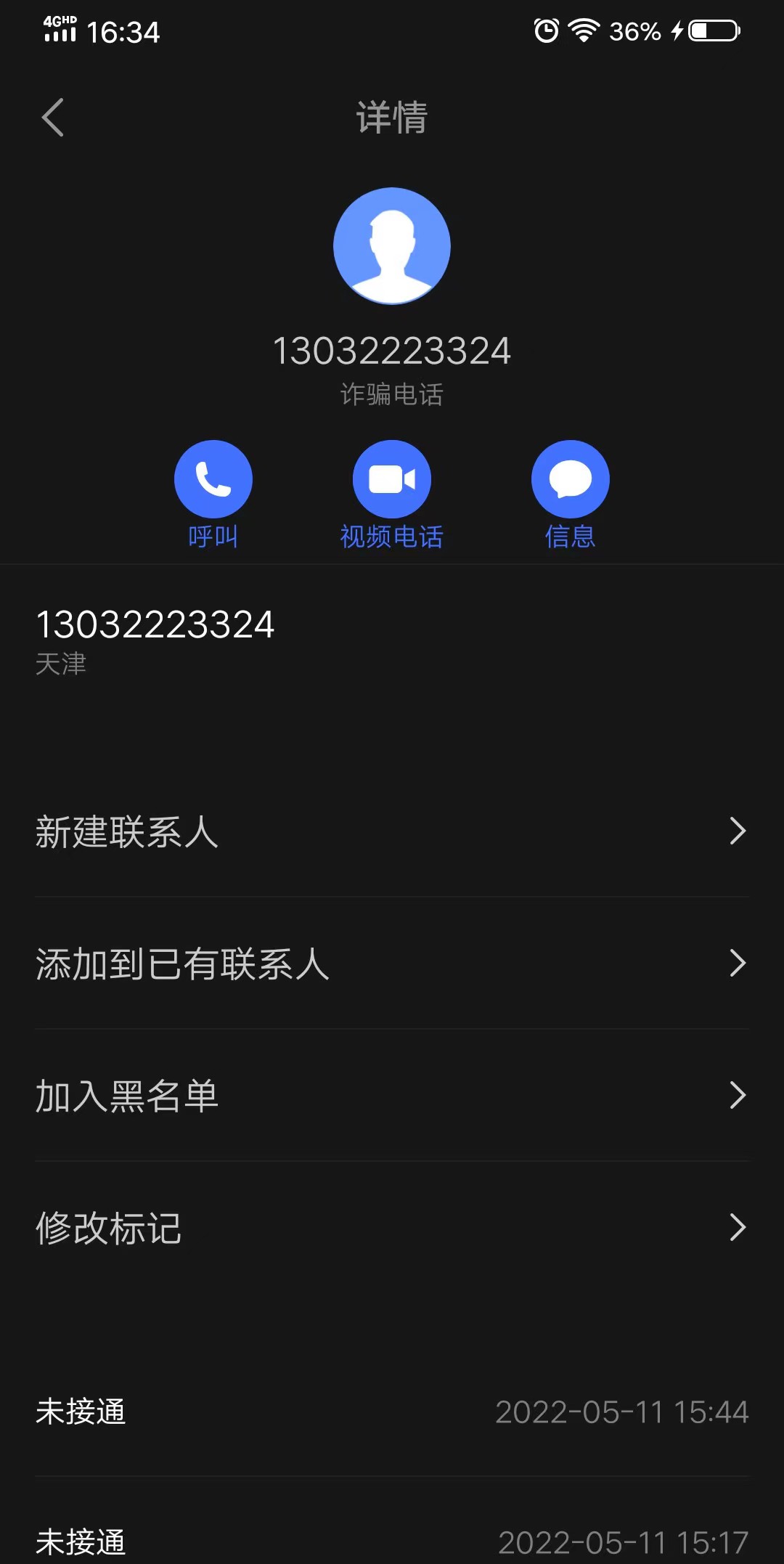Image resolution: width=784 pixels, height=1564 pixels.
Task: Open the missed call from 15:44
Action: [392, 1412]
